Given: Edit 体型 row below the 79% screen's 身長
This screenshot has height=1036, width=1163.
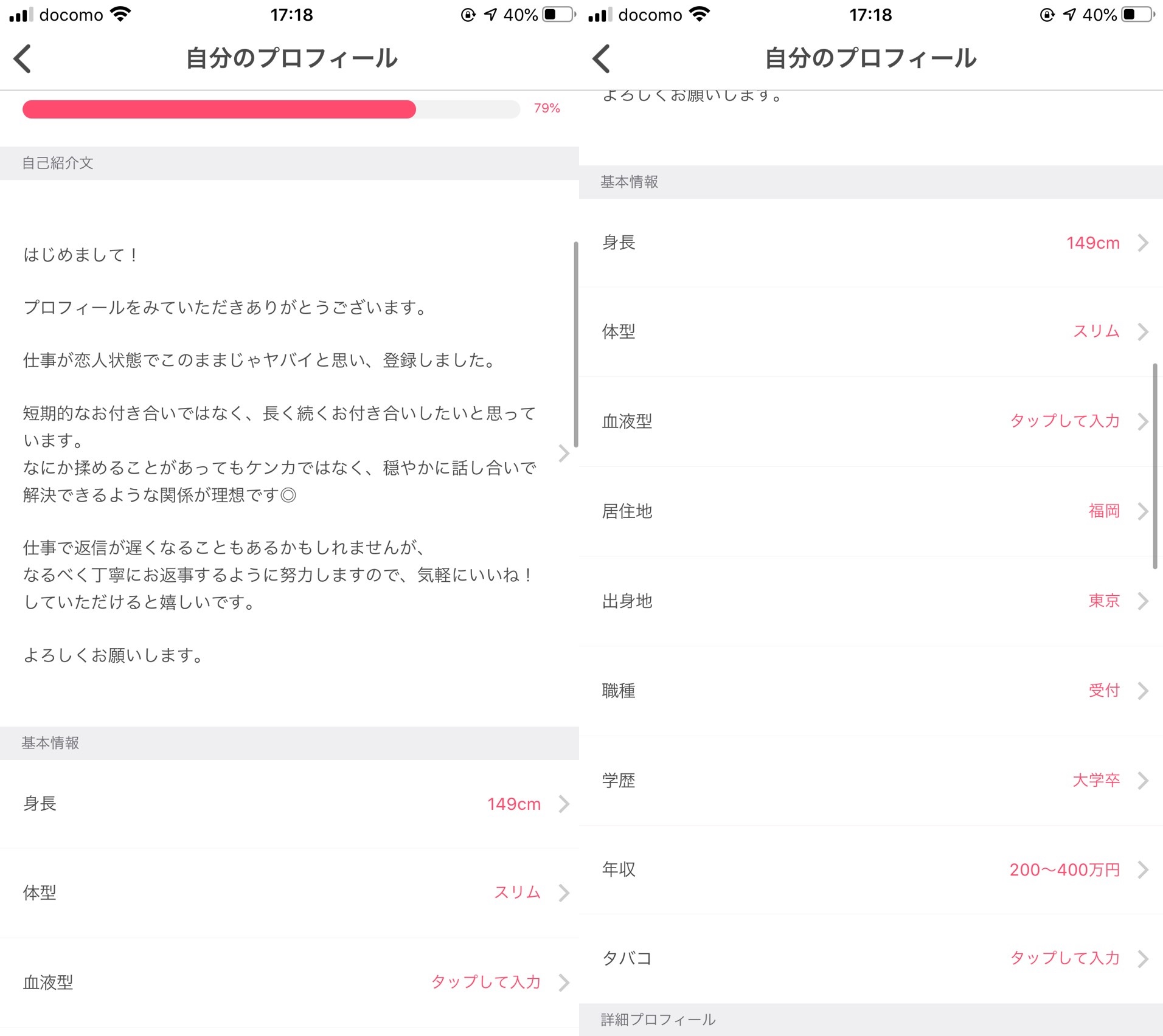Looking at the screenshot, I should coord(290,893).
